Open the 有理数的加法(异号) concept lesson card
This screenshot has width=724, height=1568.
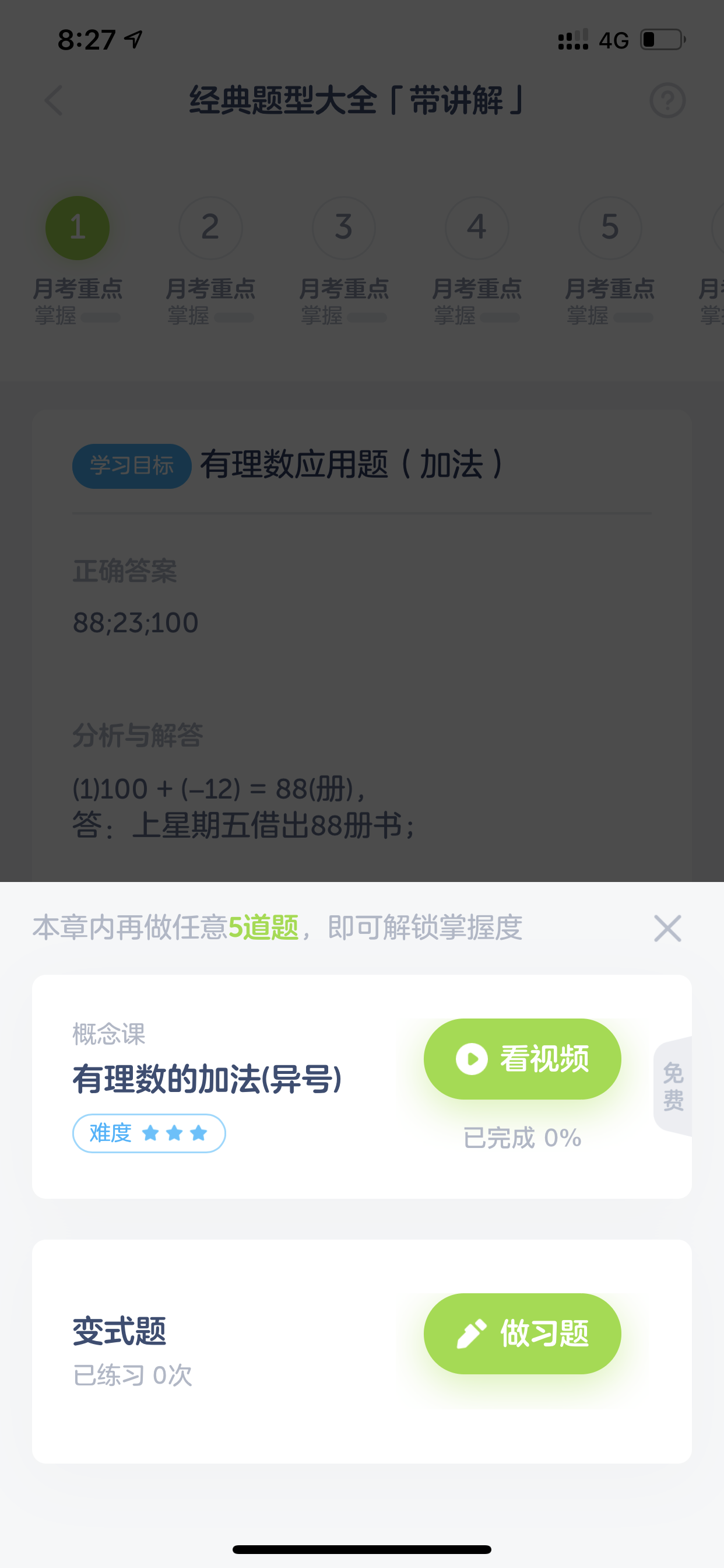click(x=361, y=1087)
